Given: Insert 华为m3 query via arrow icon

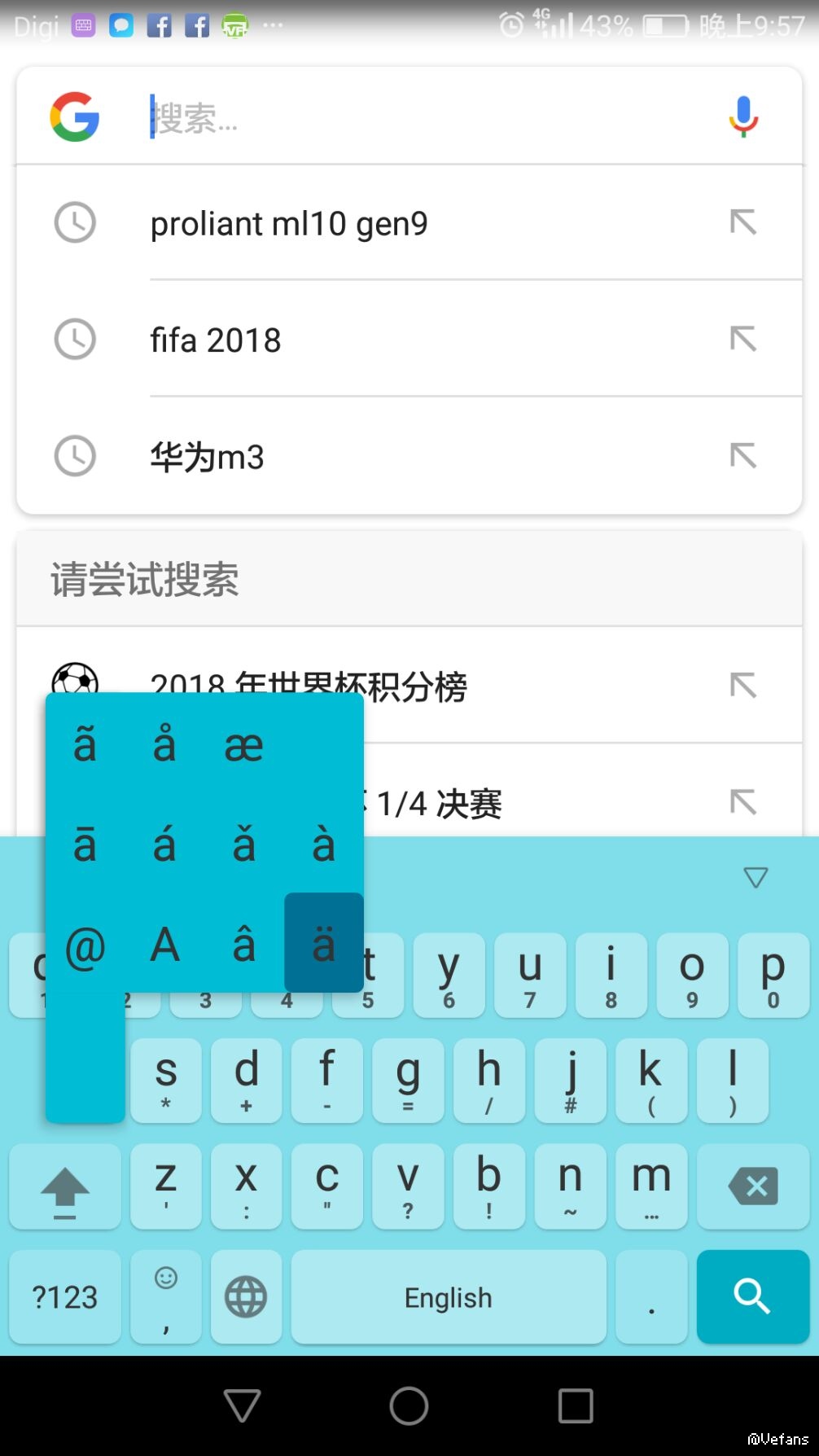Looking at the screenshot, I should pyautogui.click(x=742, y=456).
